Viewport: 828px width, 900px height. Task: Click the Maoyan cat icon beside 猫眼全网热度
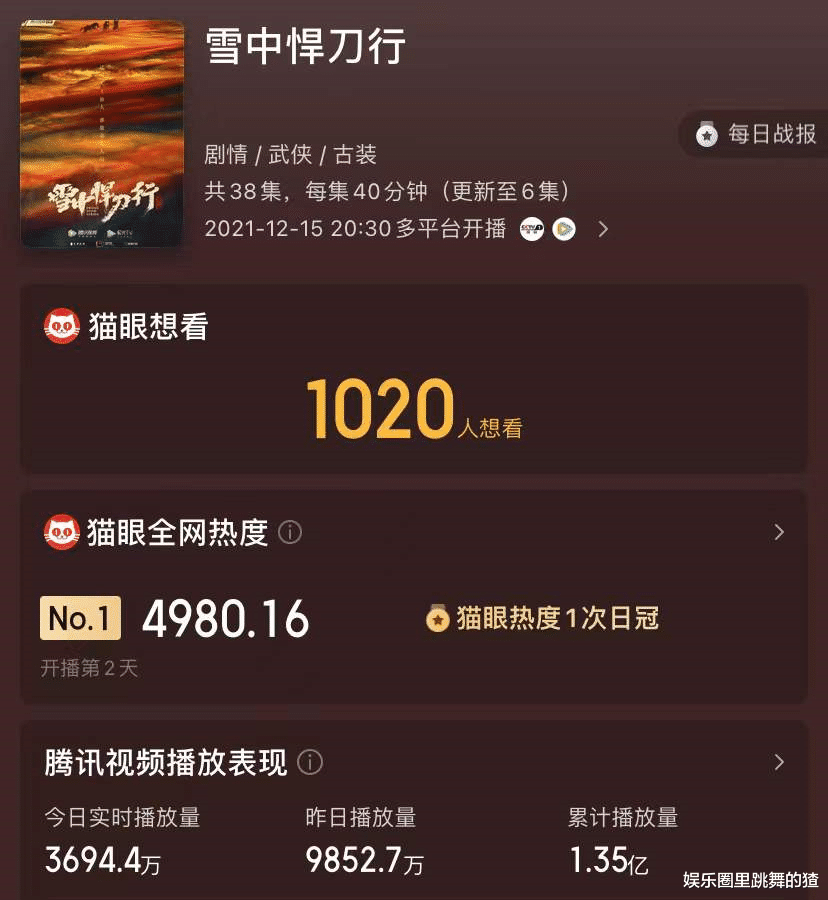61,532
